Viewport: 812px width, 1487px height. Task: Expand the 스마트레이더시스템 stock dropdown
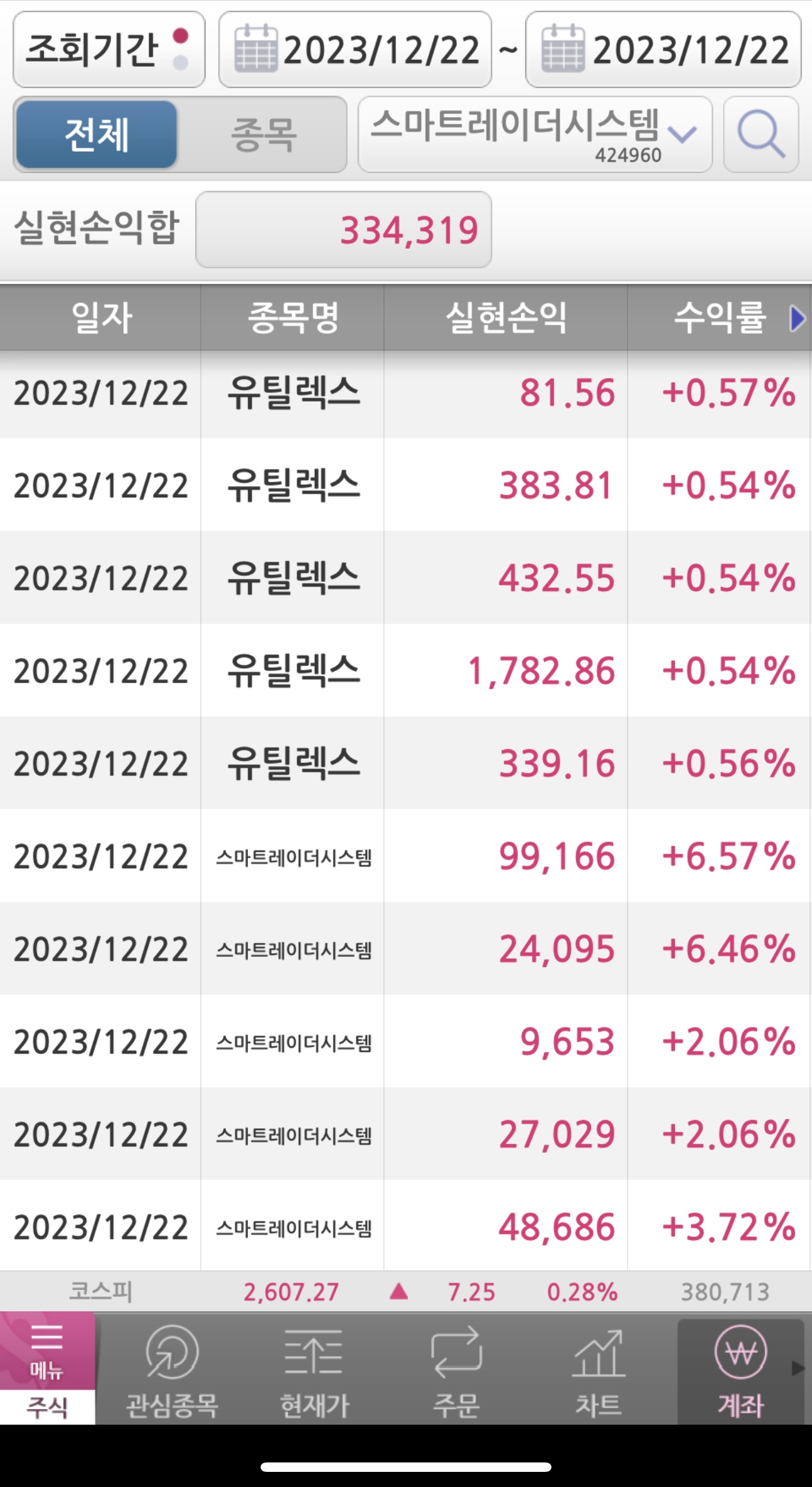[x=534, y=134]
